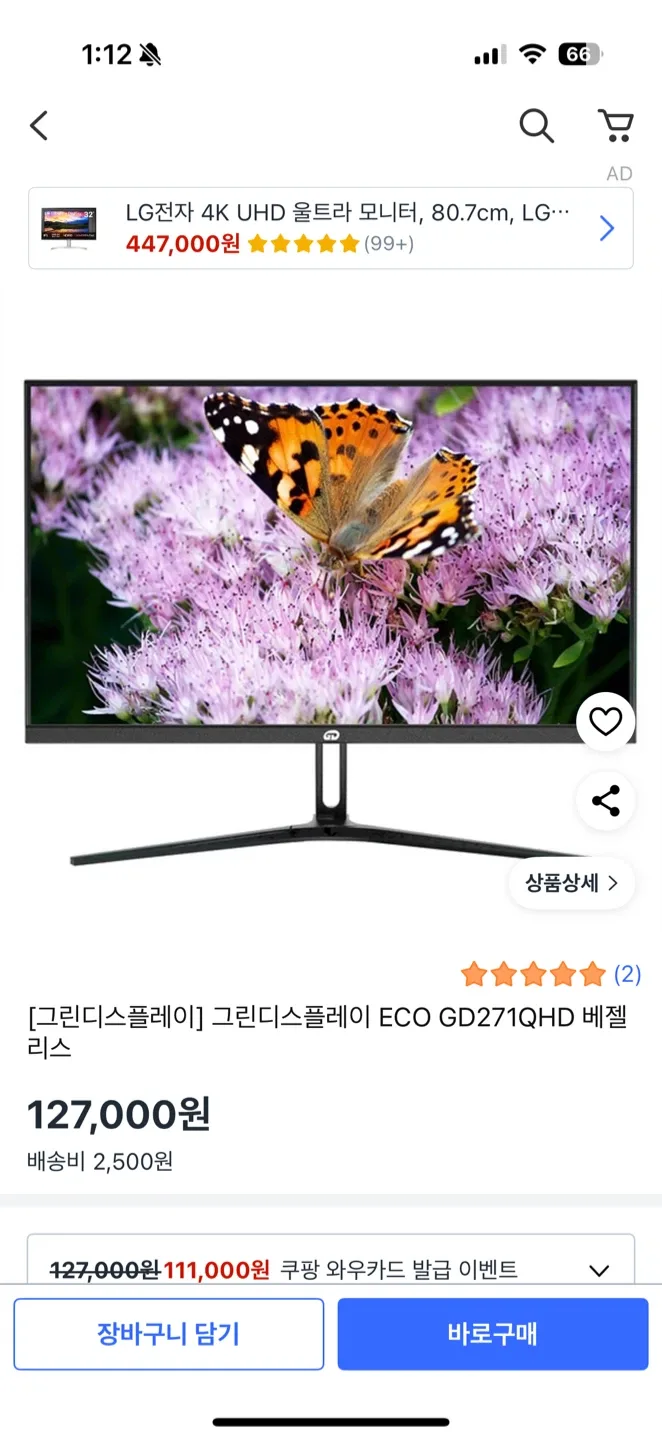Open the LG 4K UHD monitor ad

pyautogui.click(x=330, y=229)
